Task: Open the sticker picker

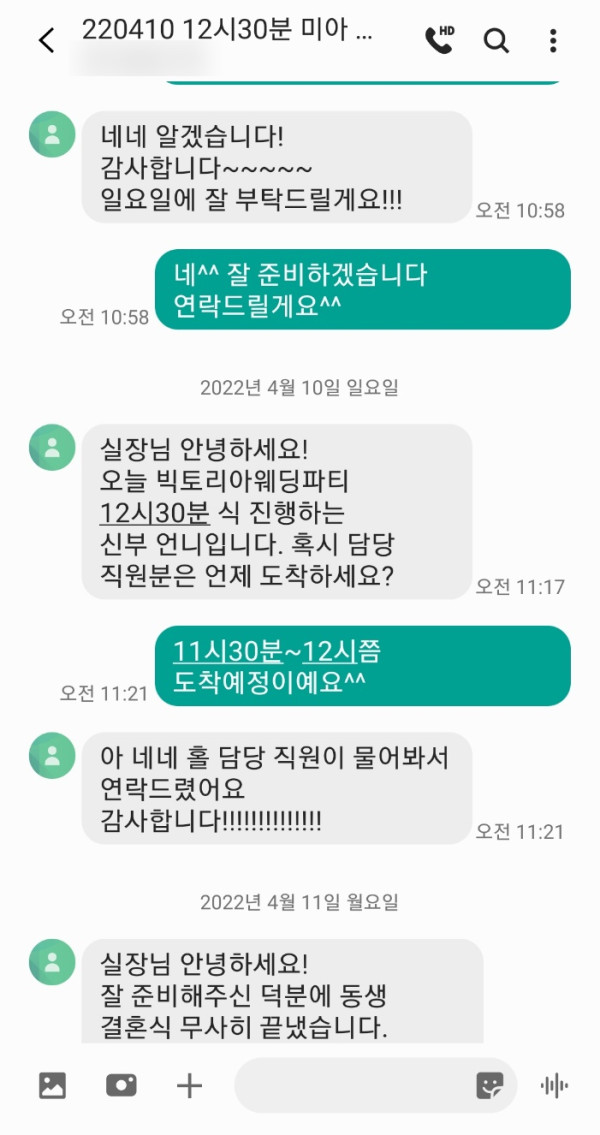Action: [x=489, y=1085]
